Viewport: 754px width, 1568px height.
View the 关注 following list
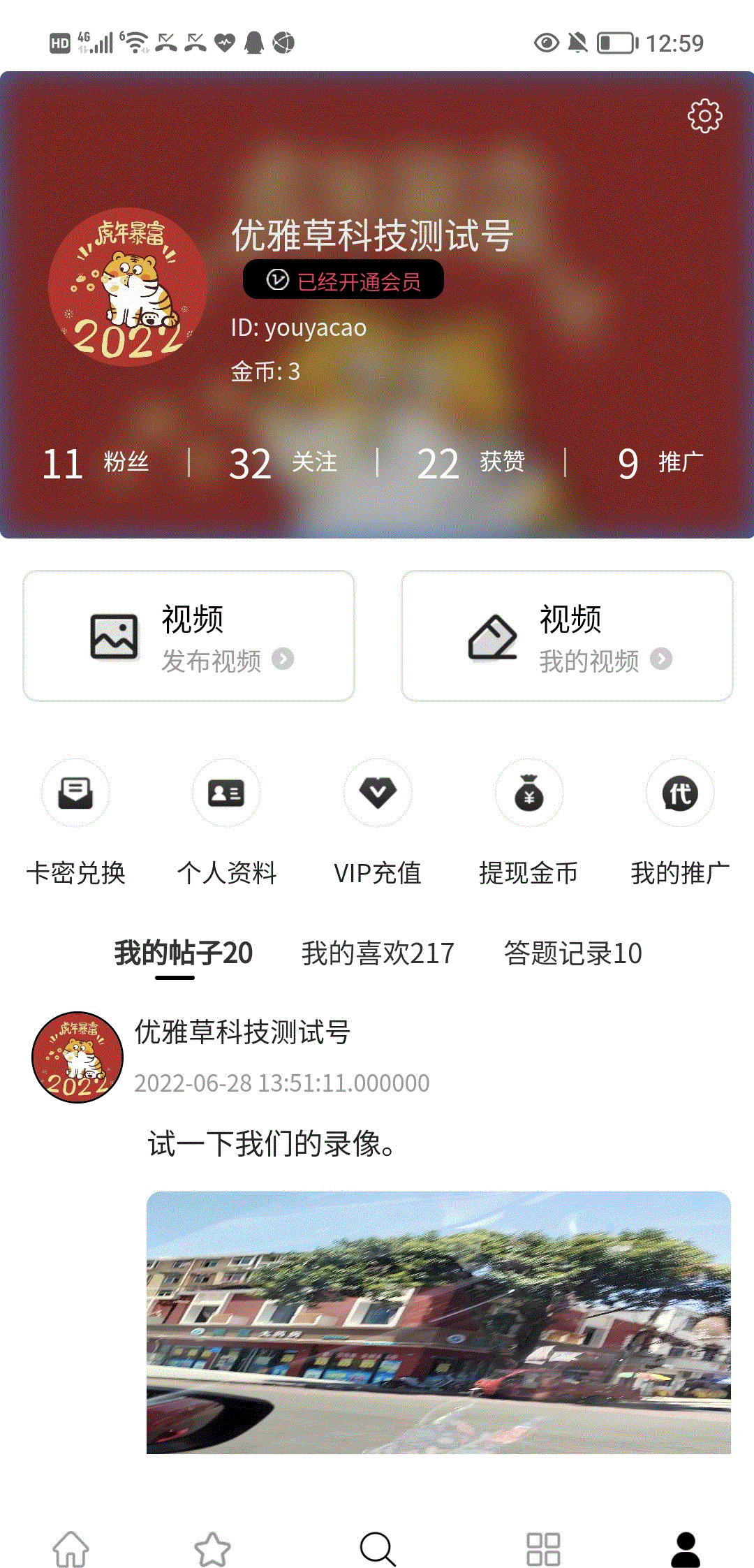coord(283,463)
